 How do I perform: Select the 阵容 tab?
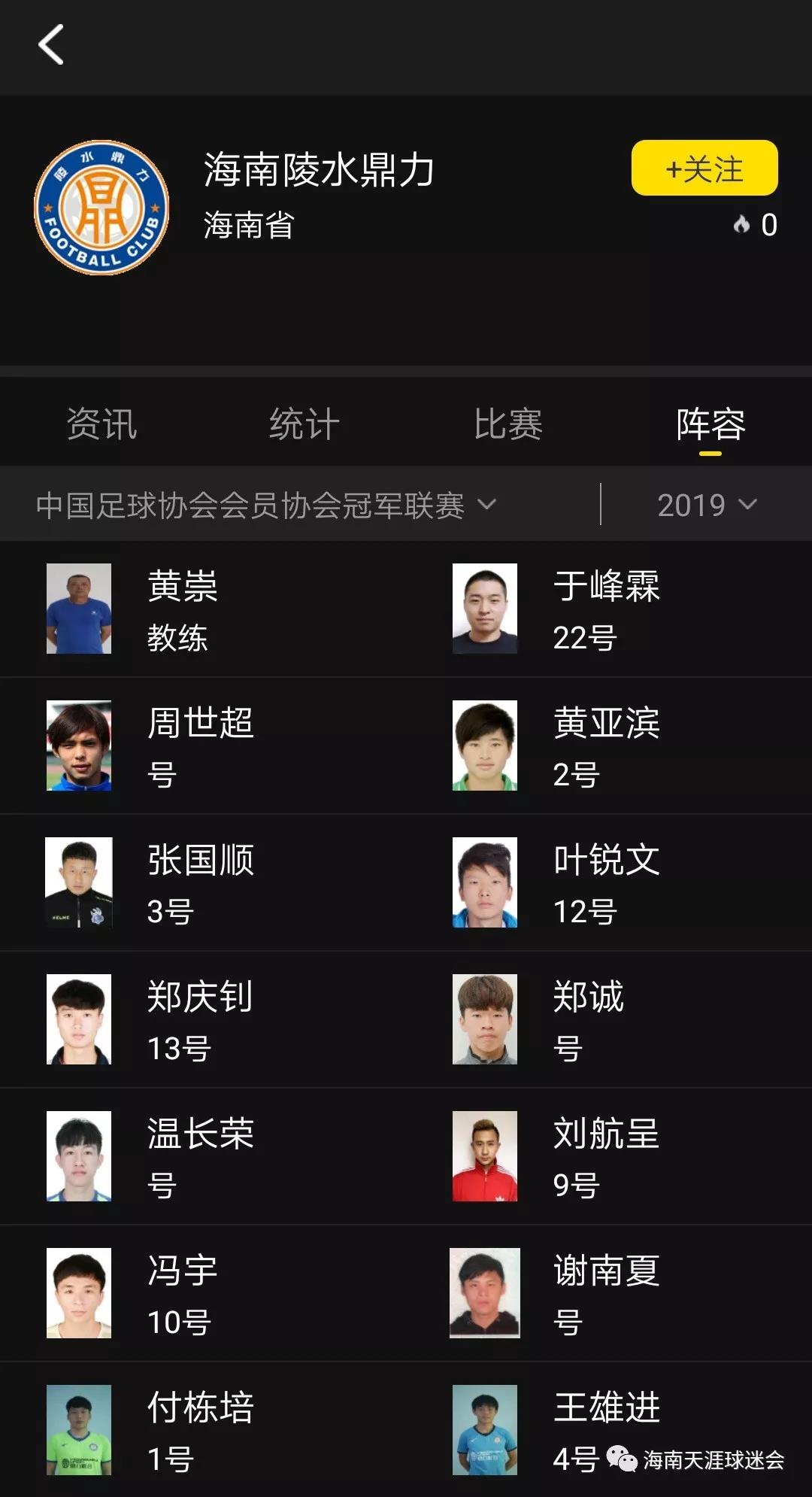click(x=710, y=424)
